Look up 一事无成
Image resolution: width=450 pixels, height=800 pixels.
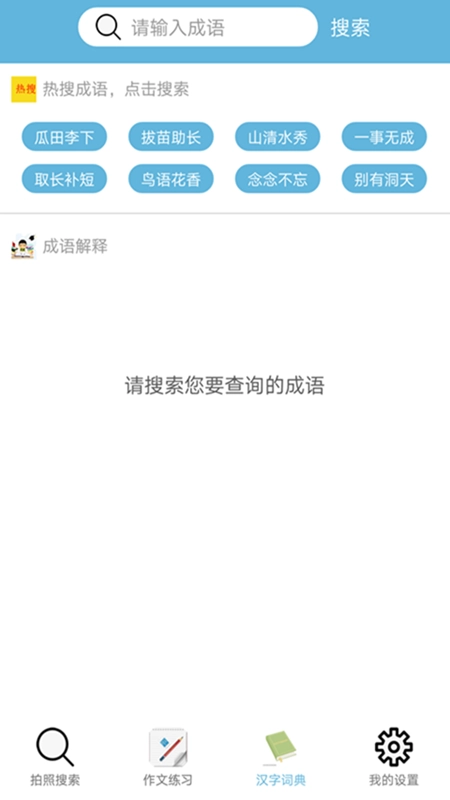tap(384, 137)
